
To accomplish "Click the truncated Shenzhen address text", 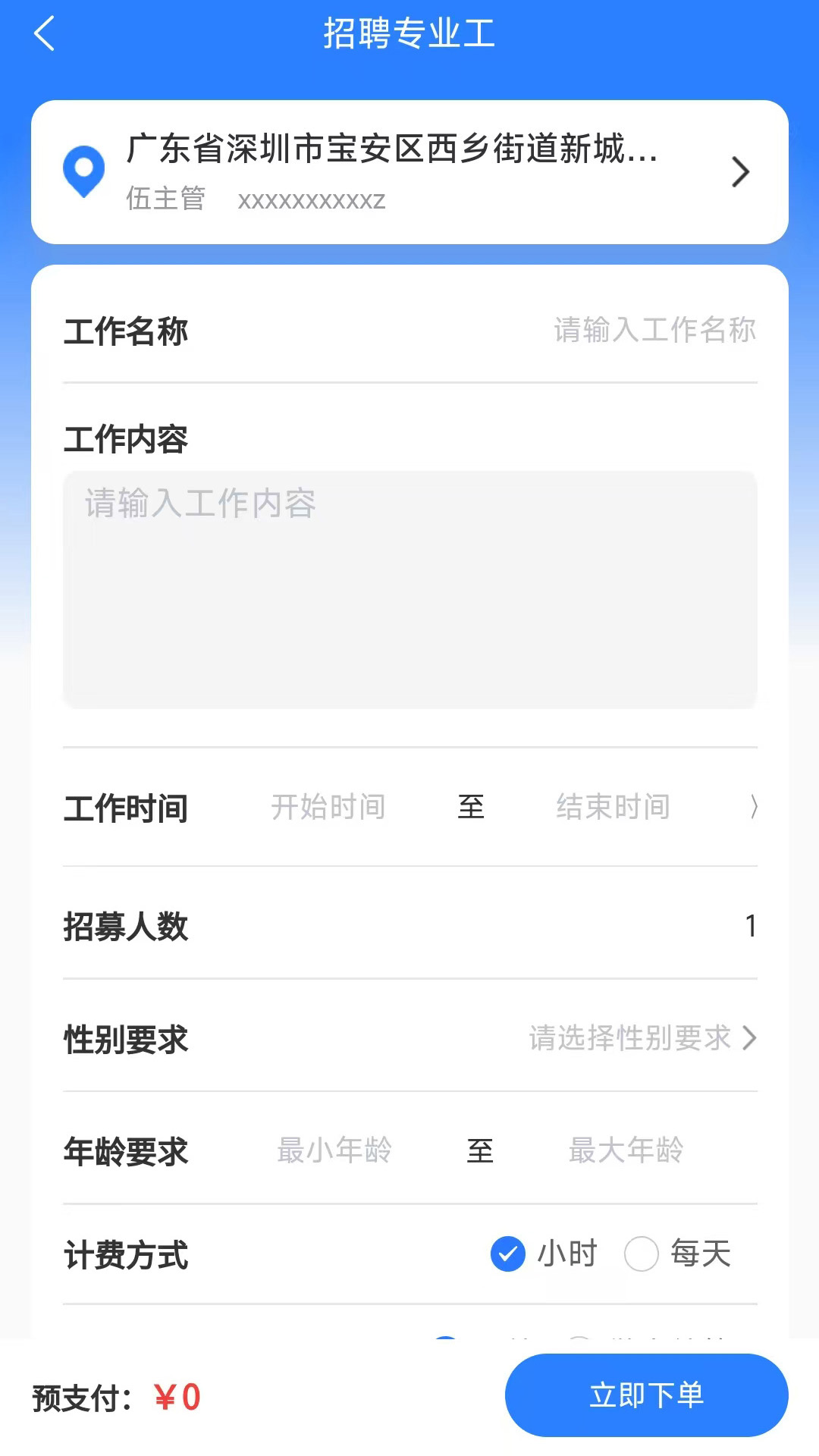I will [394, 152].
